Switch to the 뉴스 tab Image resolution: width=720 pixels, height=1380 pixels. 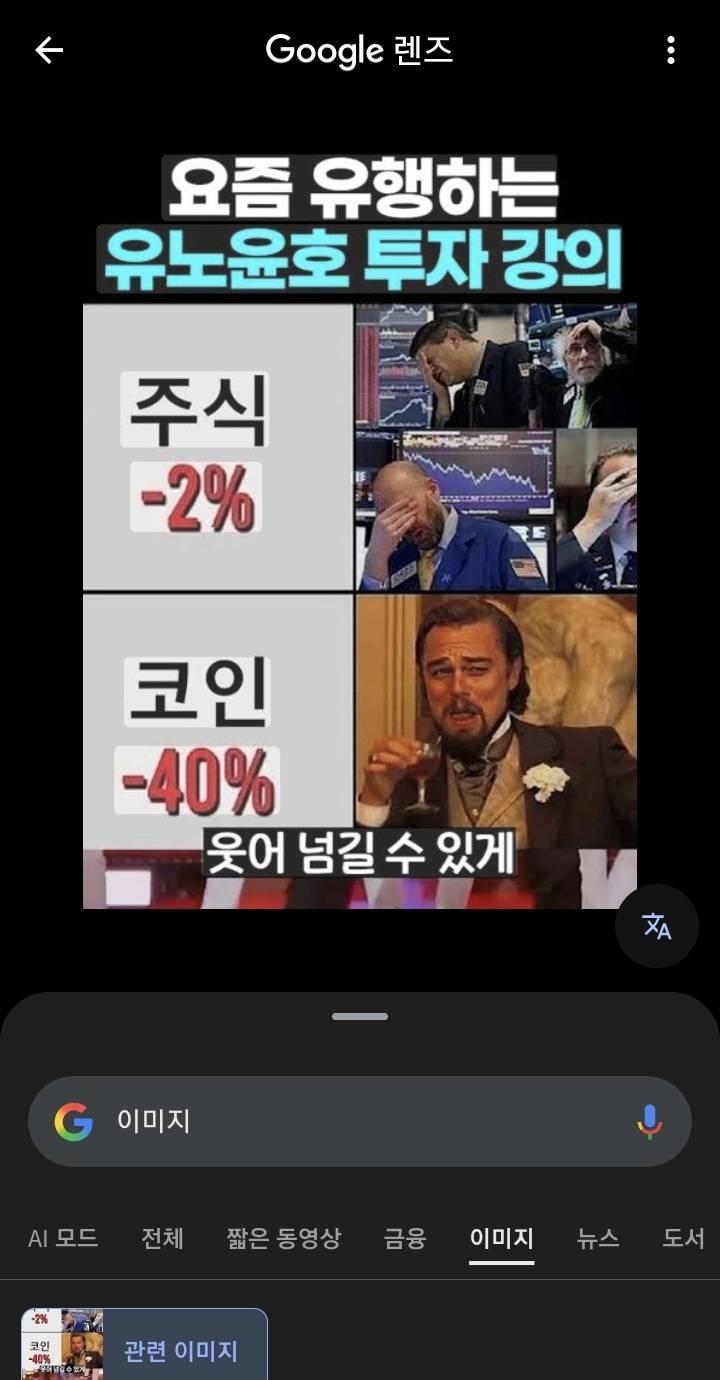click(x=598, y=1238)
